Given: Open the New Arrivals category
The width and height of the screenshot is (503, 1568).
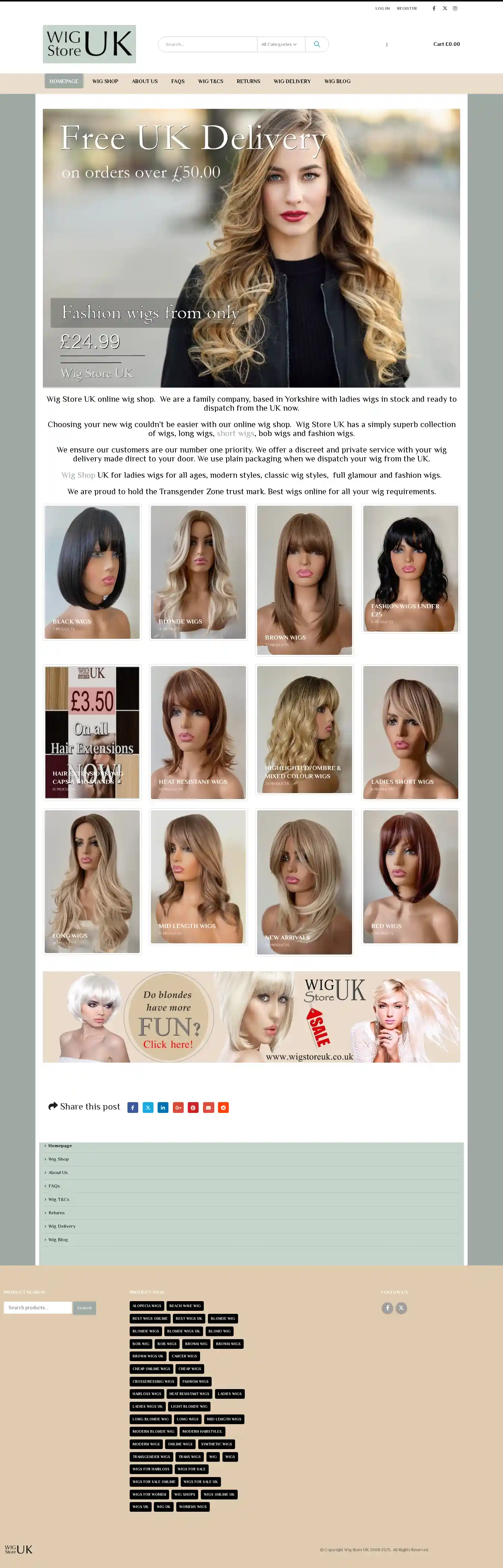Looking at the screenshot, I should click(x=304, y=882).
